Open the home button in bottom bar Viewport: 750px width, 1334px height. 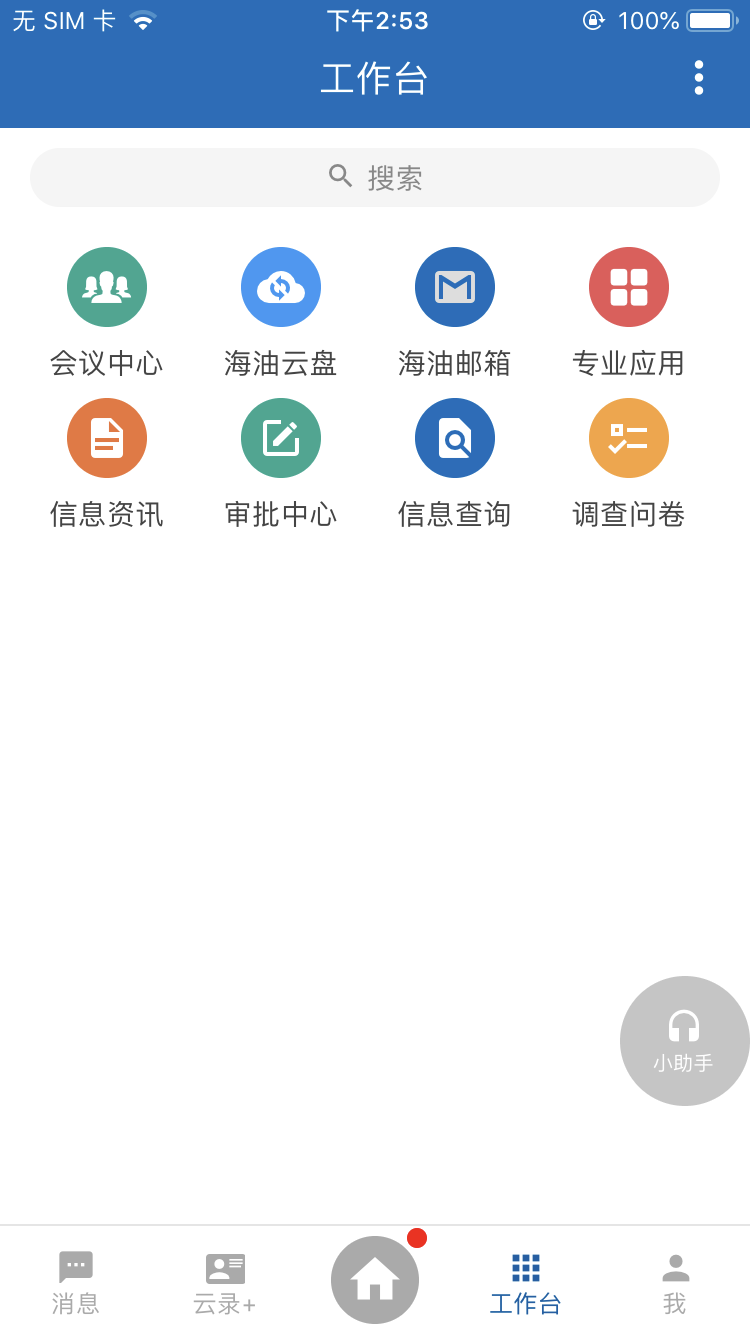click(x=375, y=1280)
